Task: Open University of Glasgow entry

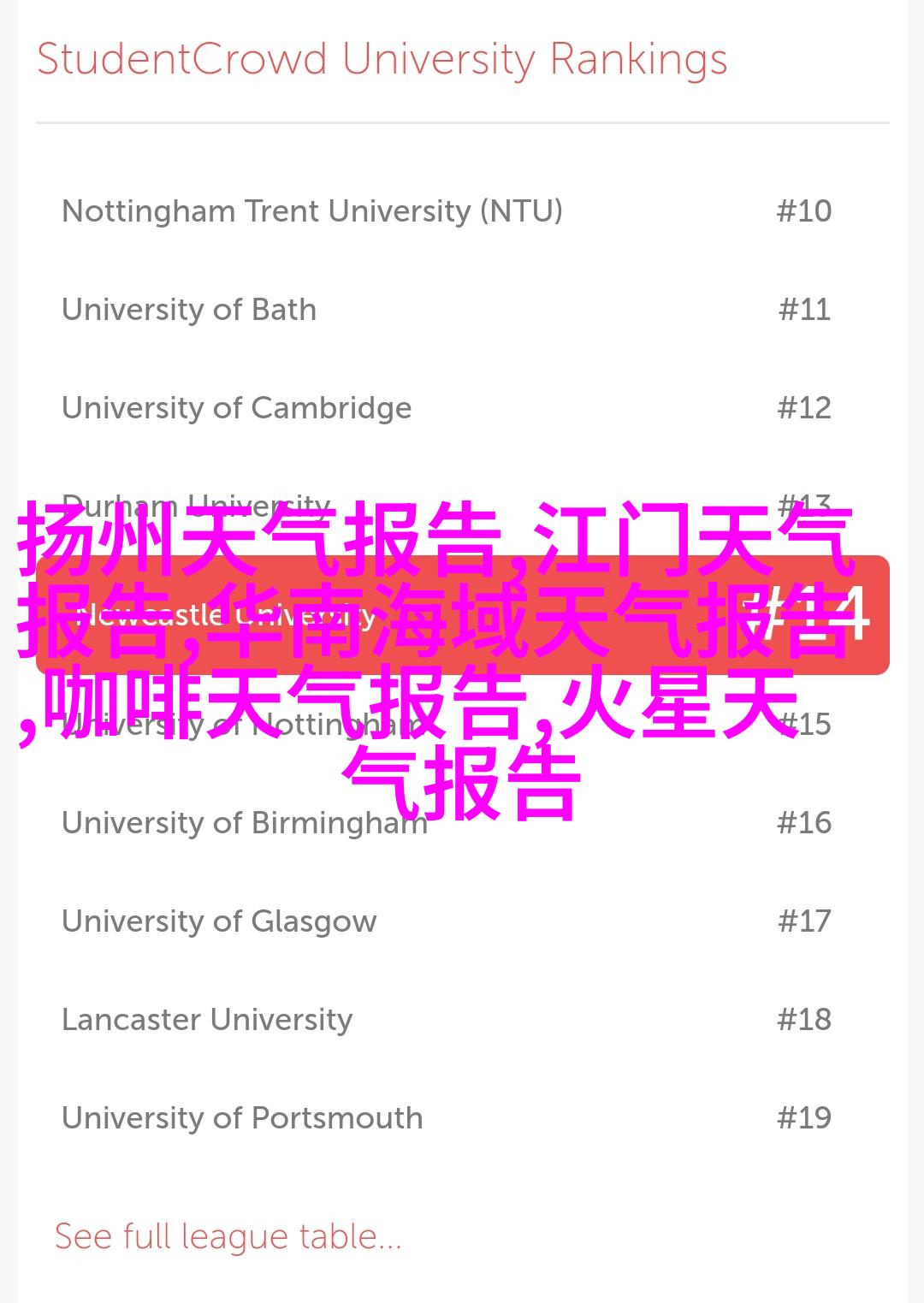Action: (219, 921)
